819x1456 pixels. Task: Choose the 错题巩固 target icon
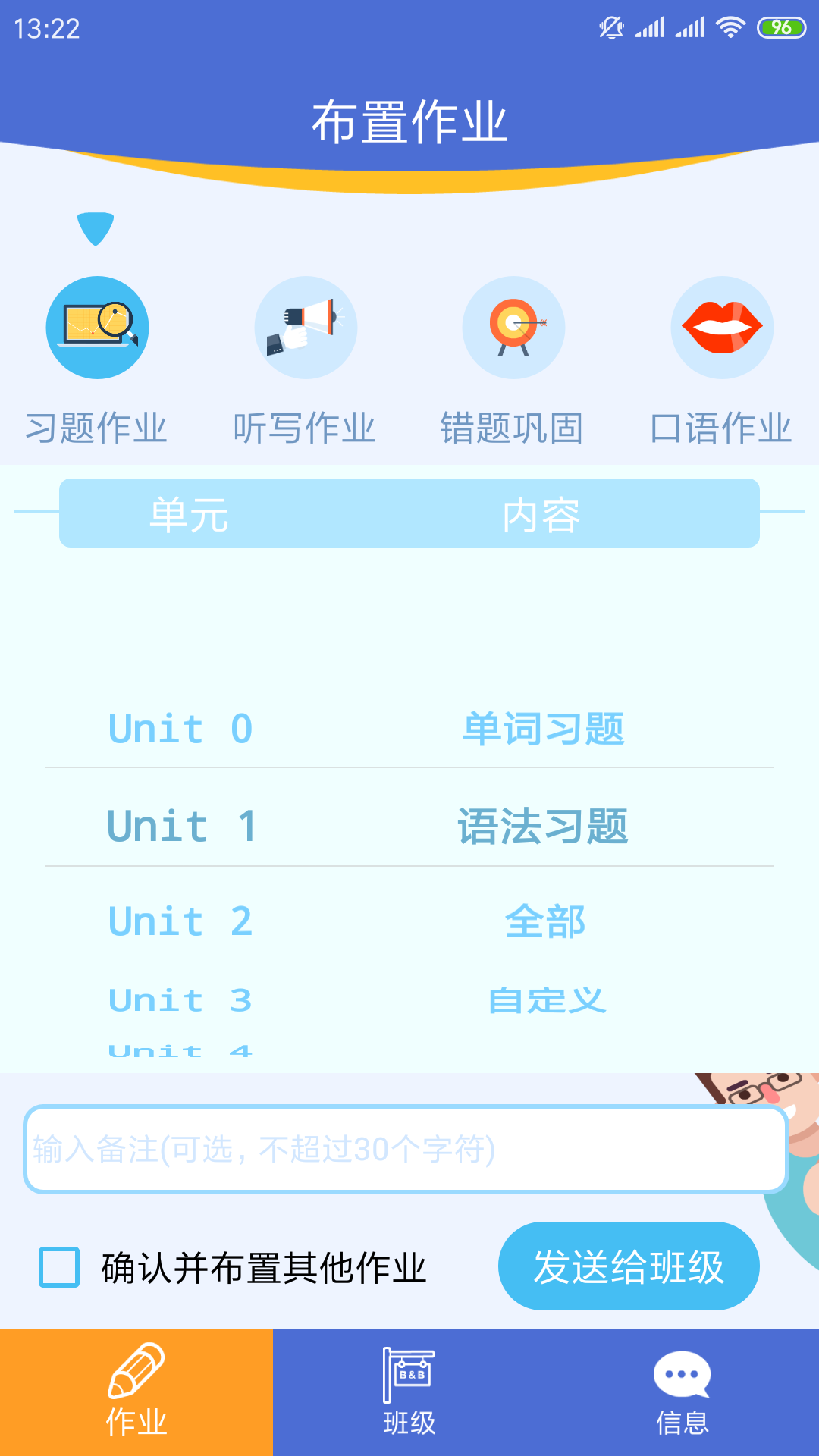(513, 328)
